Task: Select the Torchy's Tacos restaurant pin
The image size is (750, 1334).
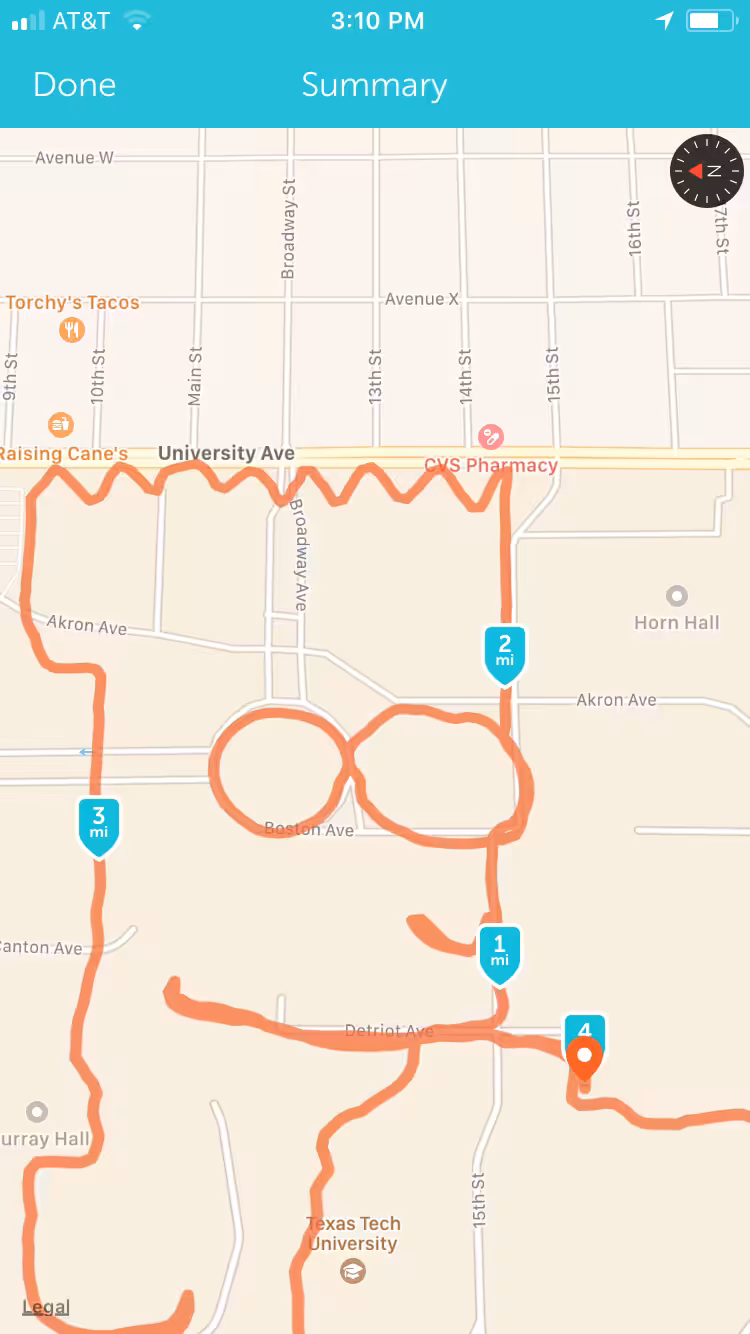Action: 71,329
